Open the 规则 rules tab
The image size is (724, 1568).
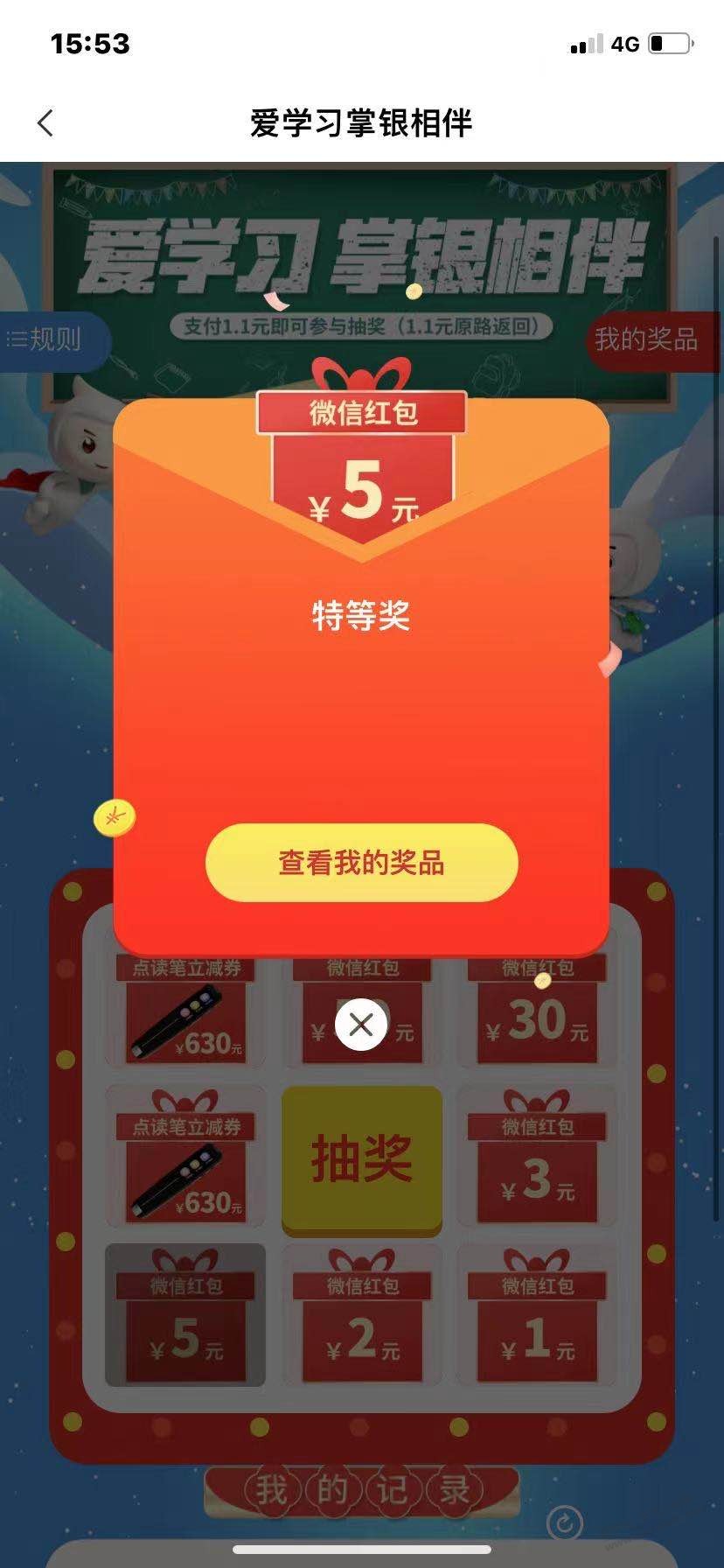point(54,339)
